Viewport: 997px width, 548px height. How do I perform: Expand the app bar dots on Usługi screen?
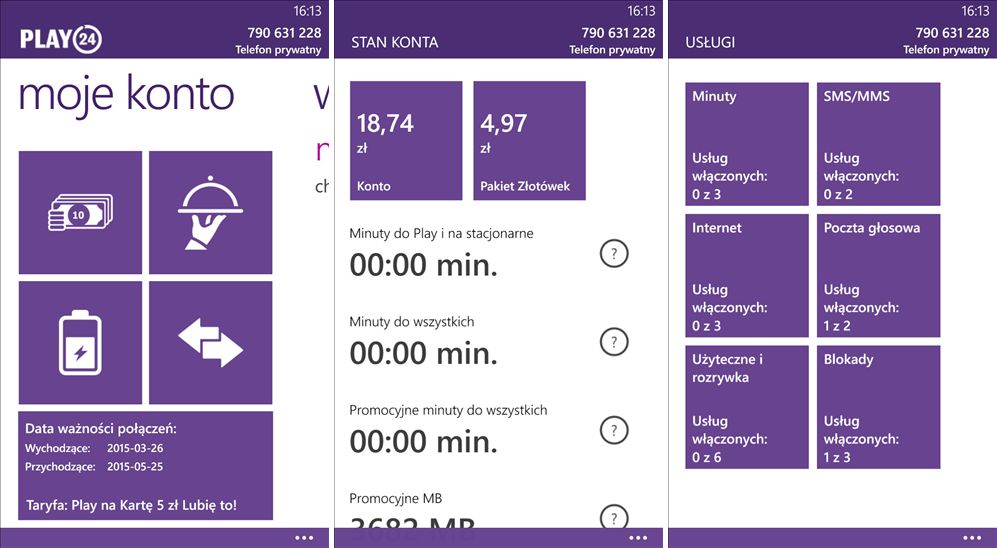coord(971,538)
